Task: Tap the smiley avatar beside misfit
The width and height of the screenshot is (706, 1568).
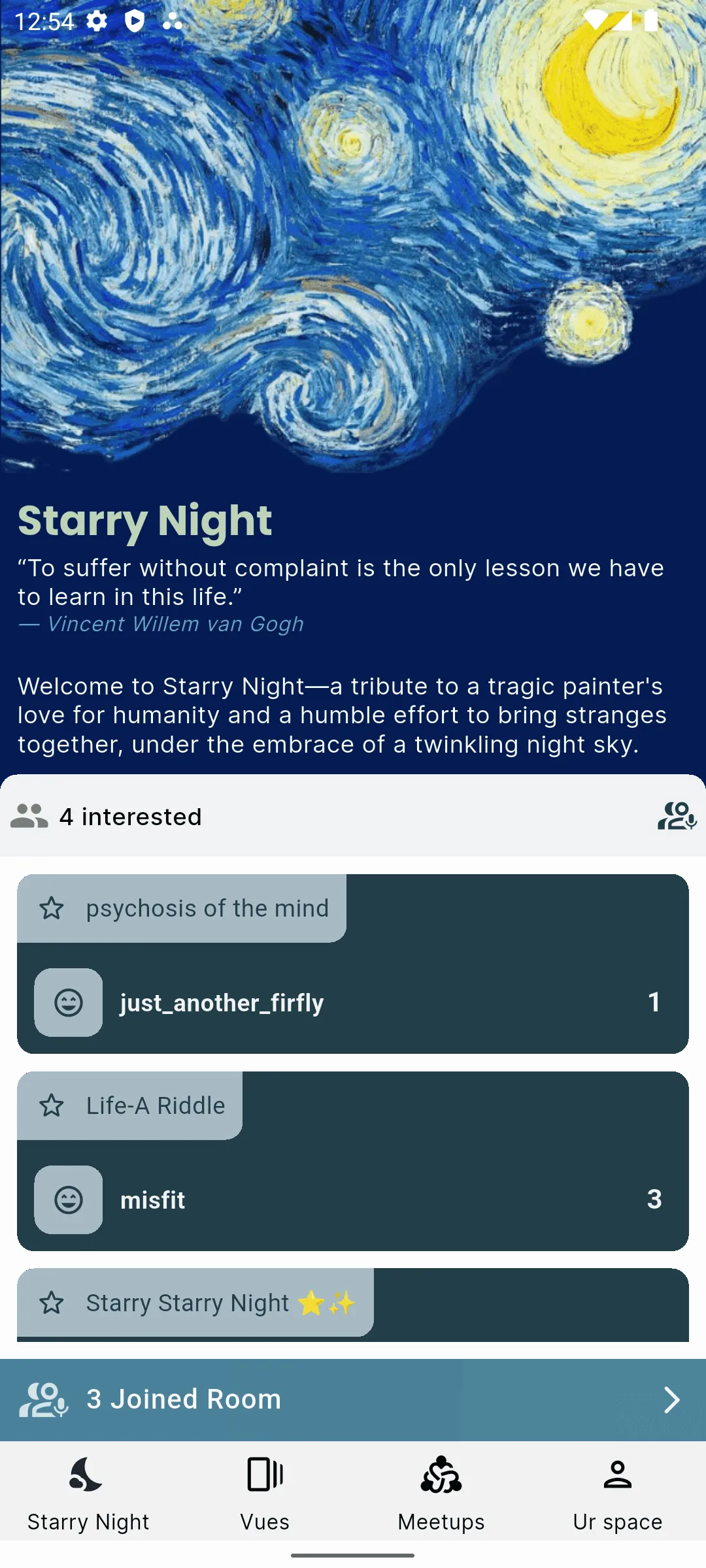Action: [x=67, y=1200]
